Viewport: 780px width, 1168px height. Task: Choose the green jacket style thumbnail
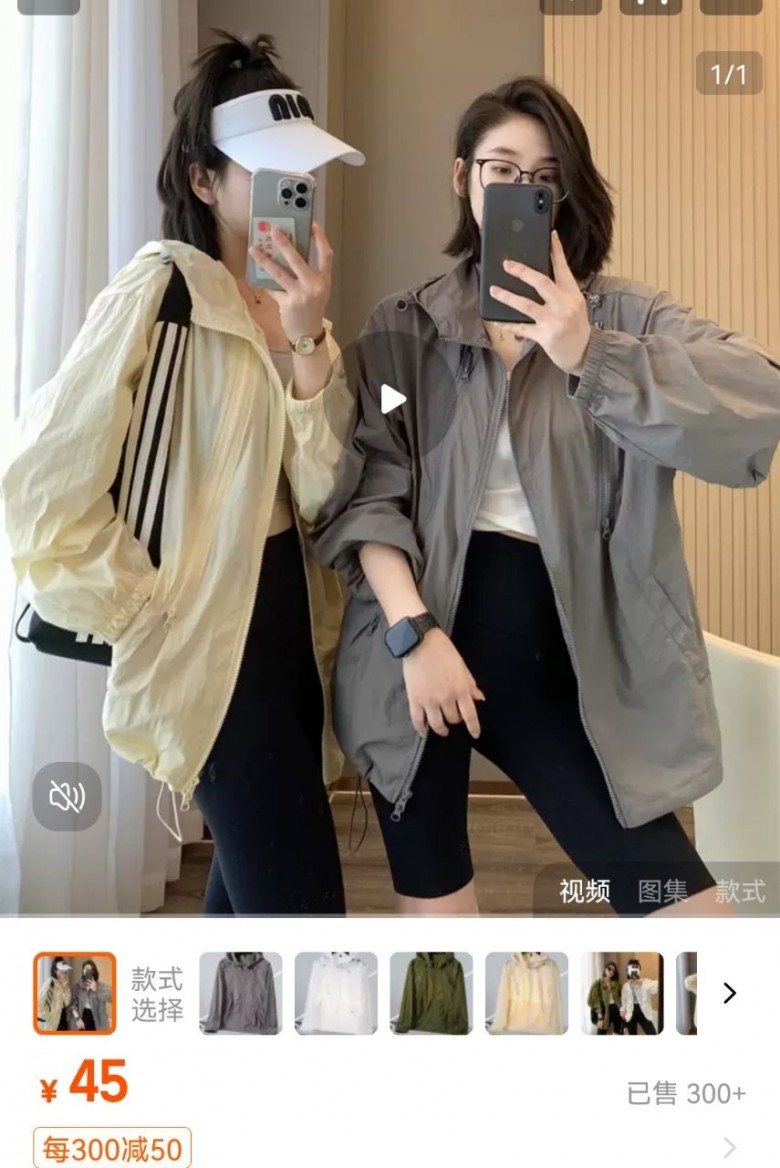pyautogui.click(x=431, y=993)
